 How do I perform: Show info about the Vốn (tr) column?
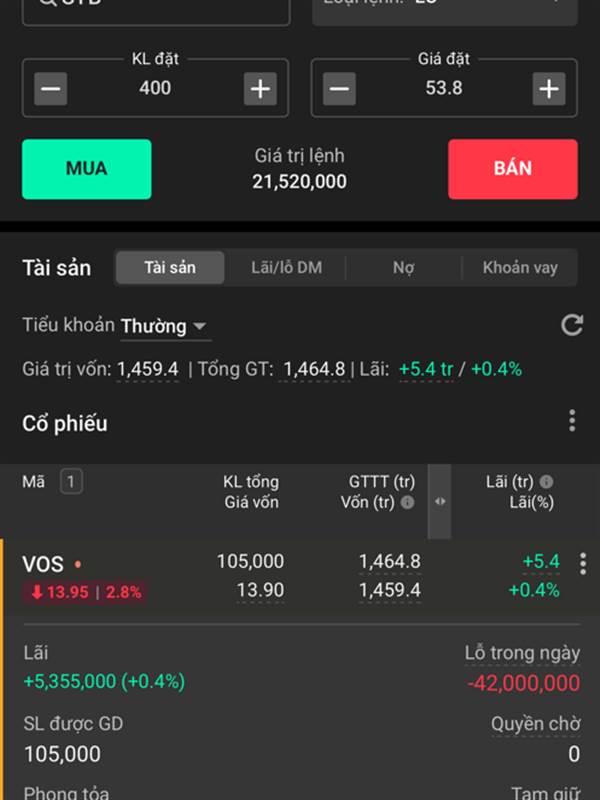(x=407, y=503)
